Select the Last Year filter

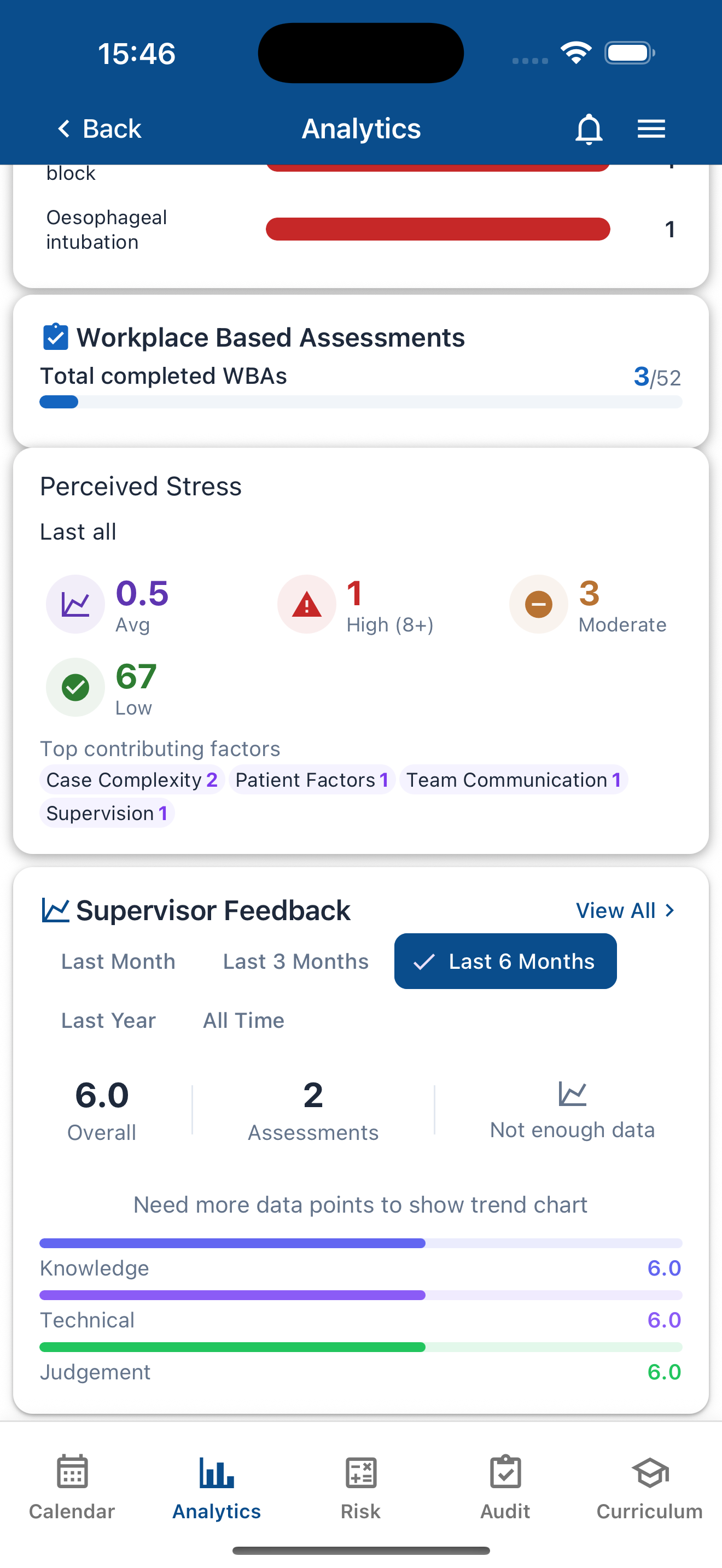[x=108, y=1020]
